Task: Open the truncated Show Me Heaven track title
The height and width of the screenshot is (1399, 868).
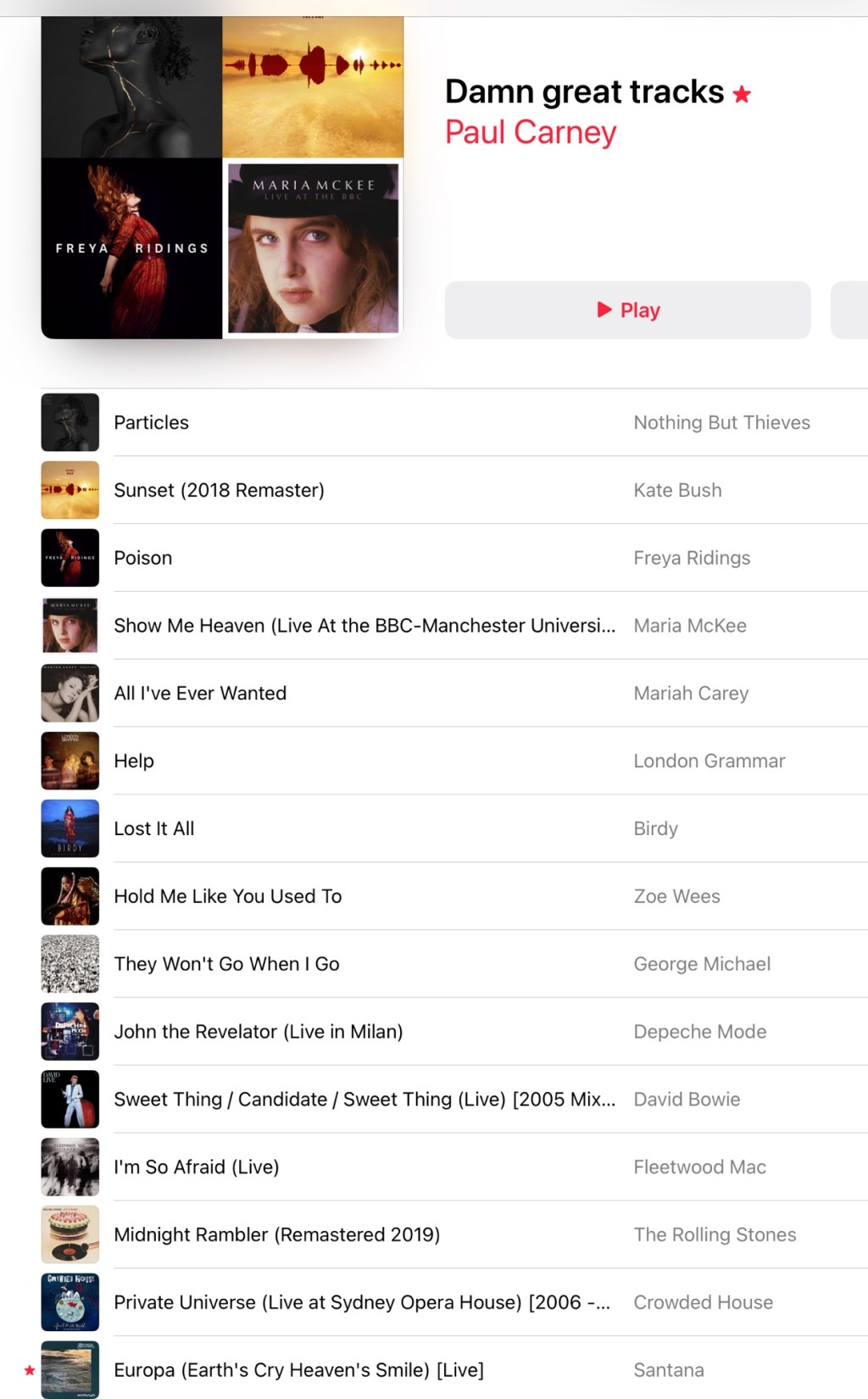Action: pyautogui.click(x=364, y=626)
